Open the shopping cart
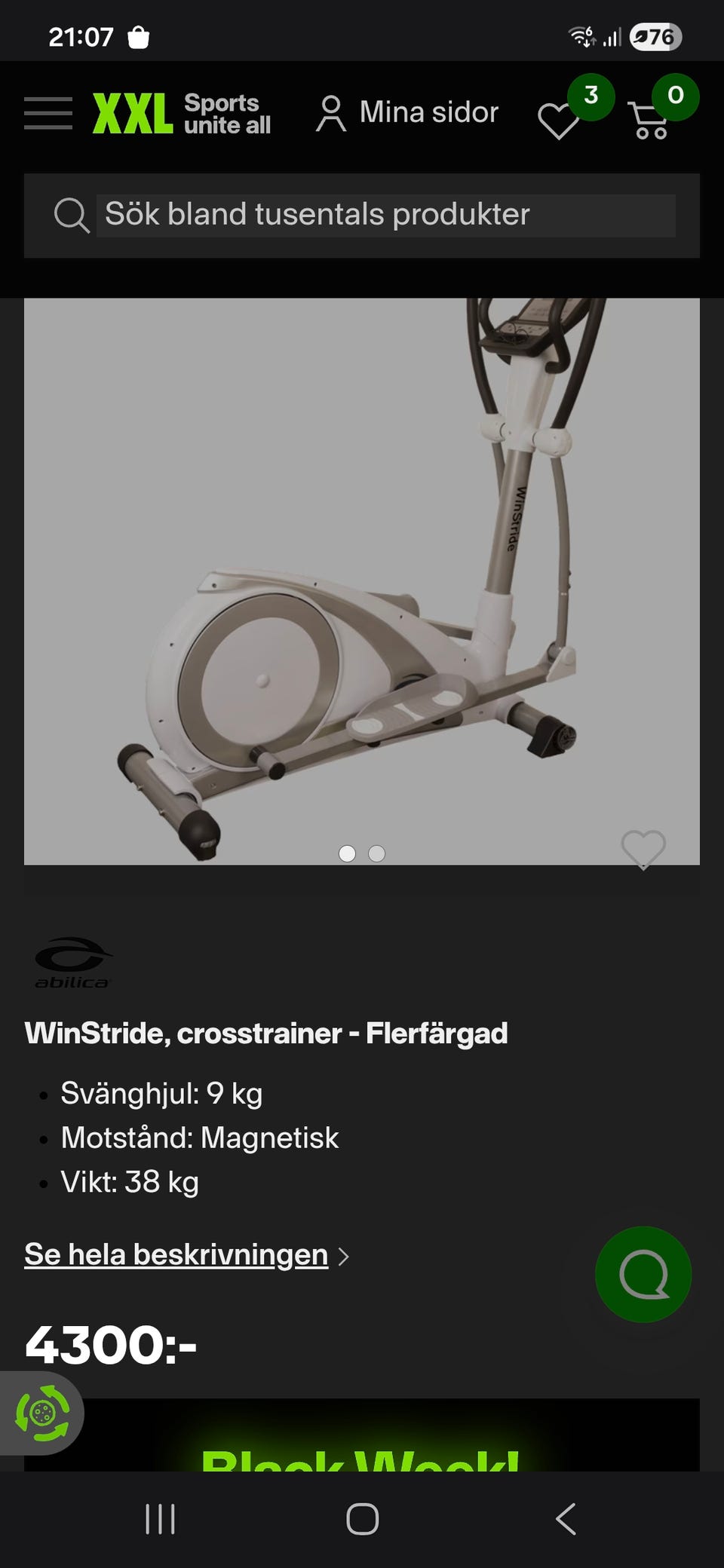The width and height of the screenshot is (724, 1568). point(650,121)
